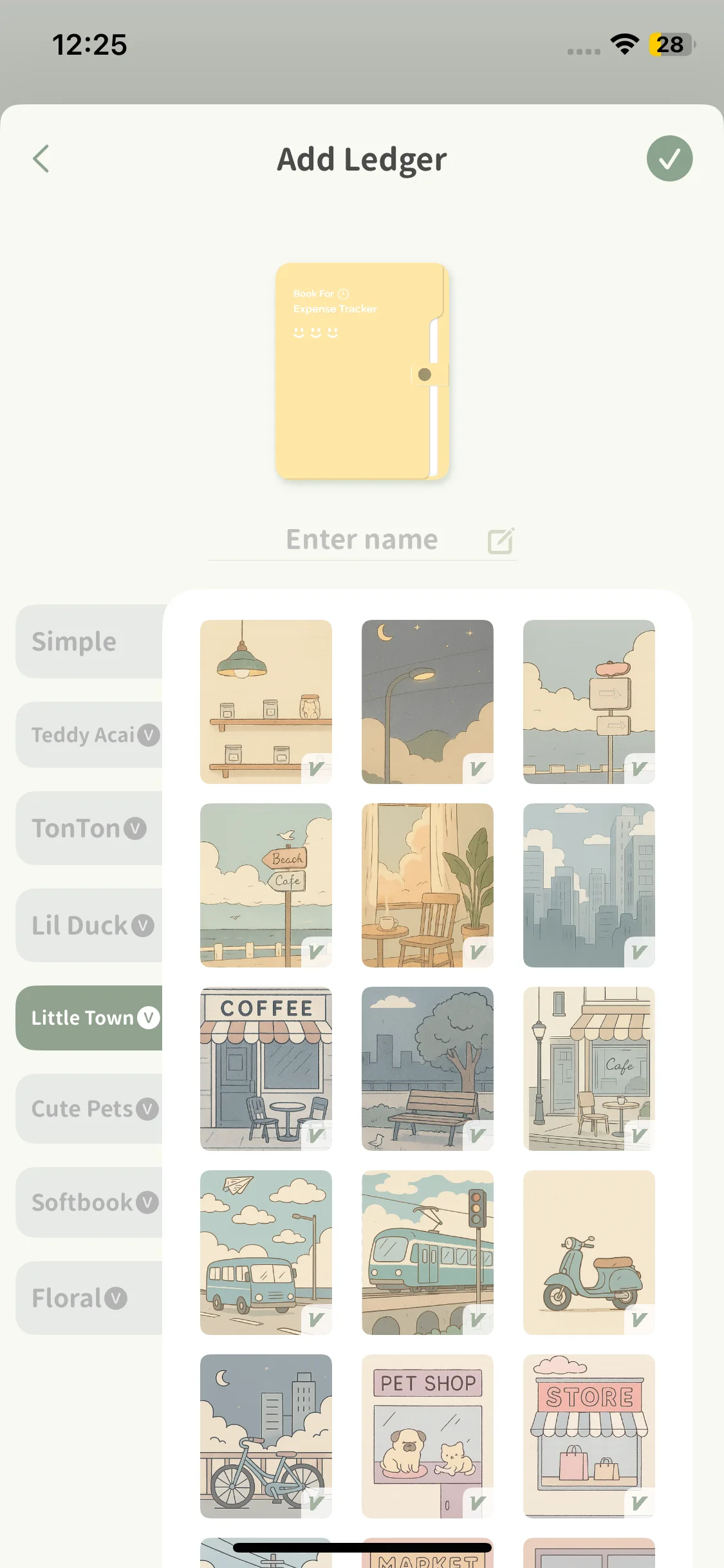The width and height of the screenshot is (724, 1568).
Task: Go back from Add Ledger
Action: pyautogui.click(x=41, y=159)
